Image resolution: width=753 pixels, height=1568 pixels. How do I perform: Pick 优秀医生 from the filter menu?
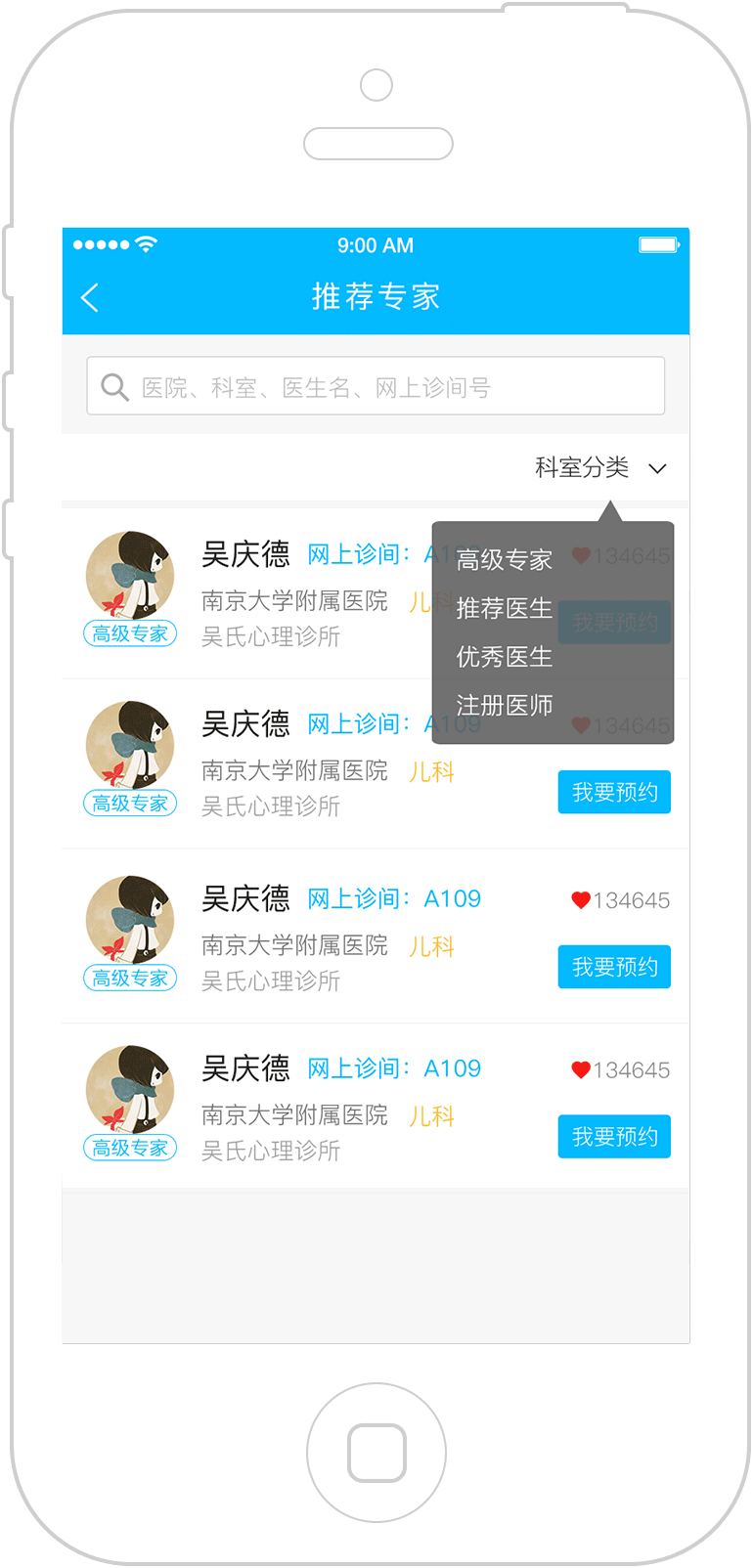pyautogui.click(x=505, y=657)
